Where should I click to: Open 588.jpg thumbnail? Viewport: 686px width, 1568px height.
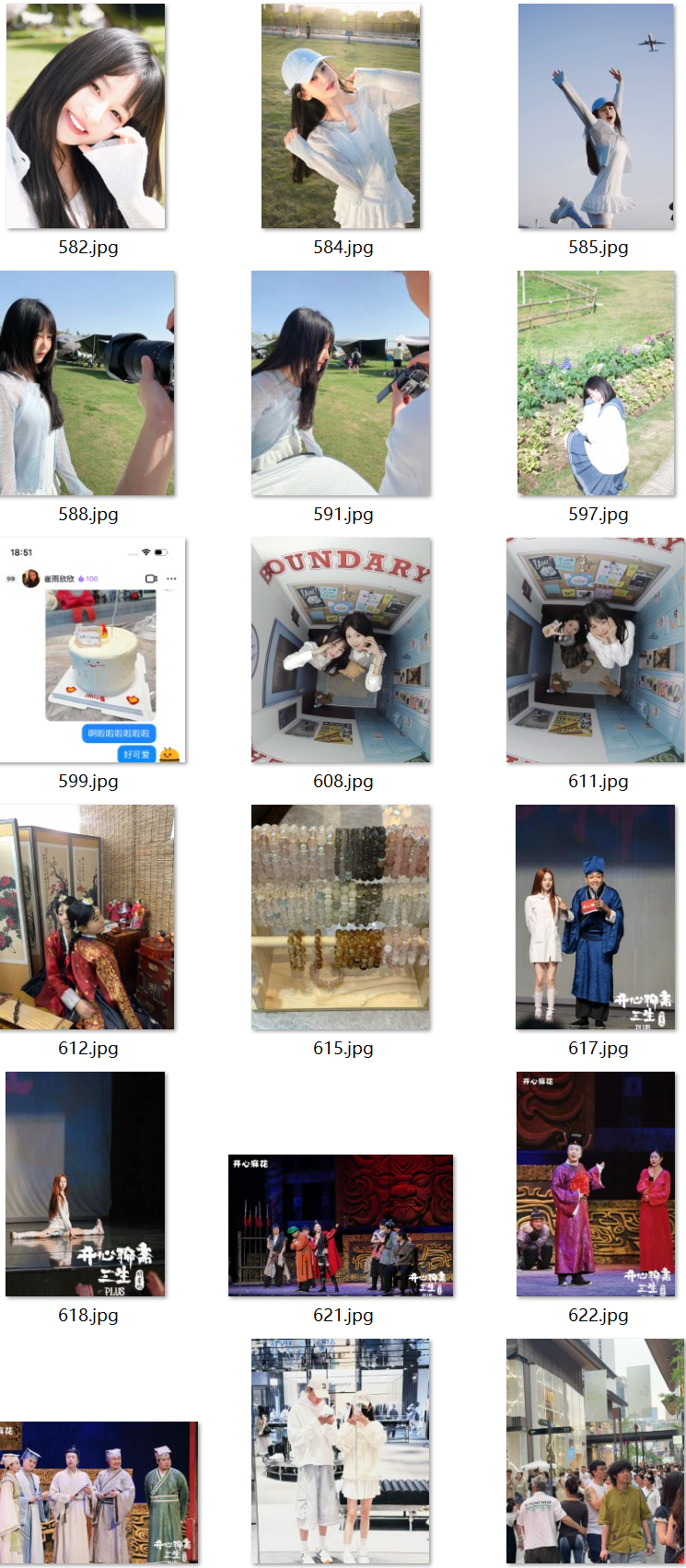tap(87, 383)
